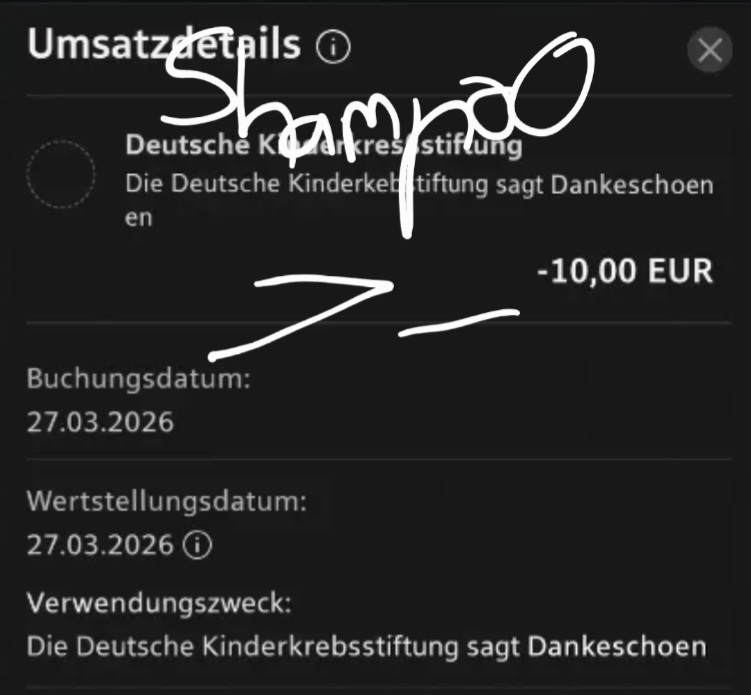This screenshot has height=695, width=751.
Task: Close the Umsatzdetails dialog
Action: [x=710, y=49]
